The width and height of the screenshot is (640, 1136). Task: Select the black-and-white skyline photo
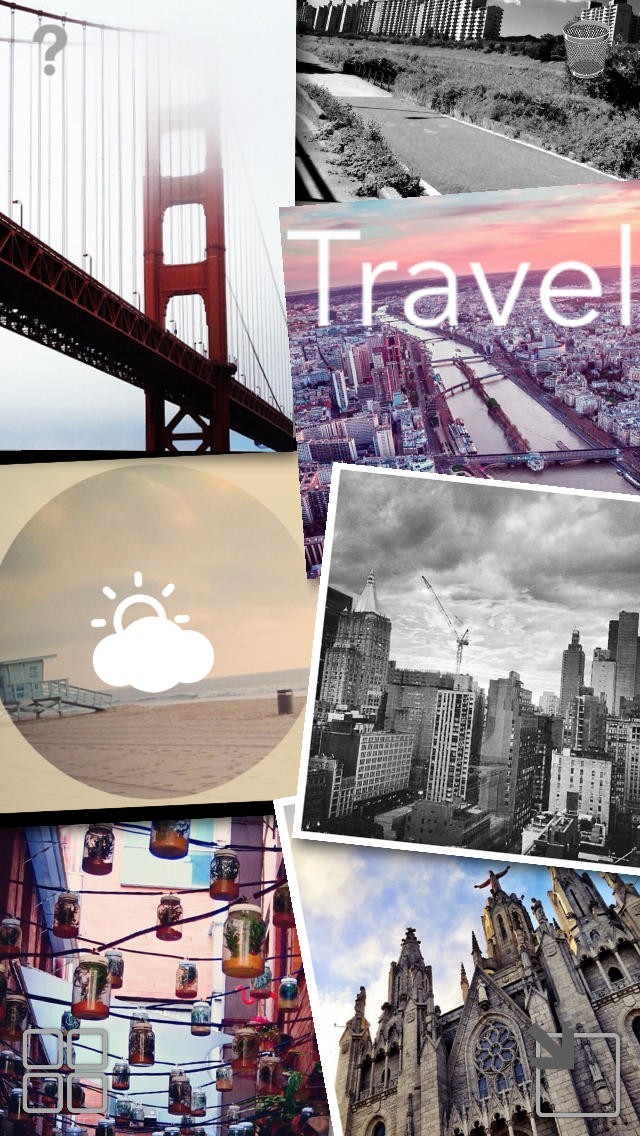(475, 670)
